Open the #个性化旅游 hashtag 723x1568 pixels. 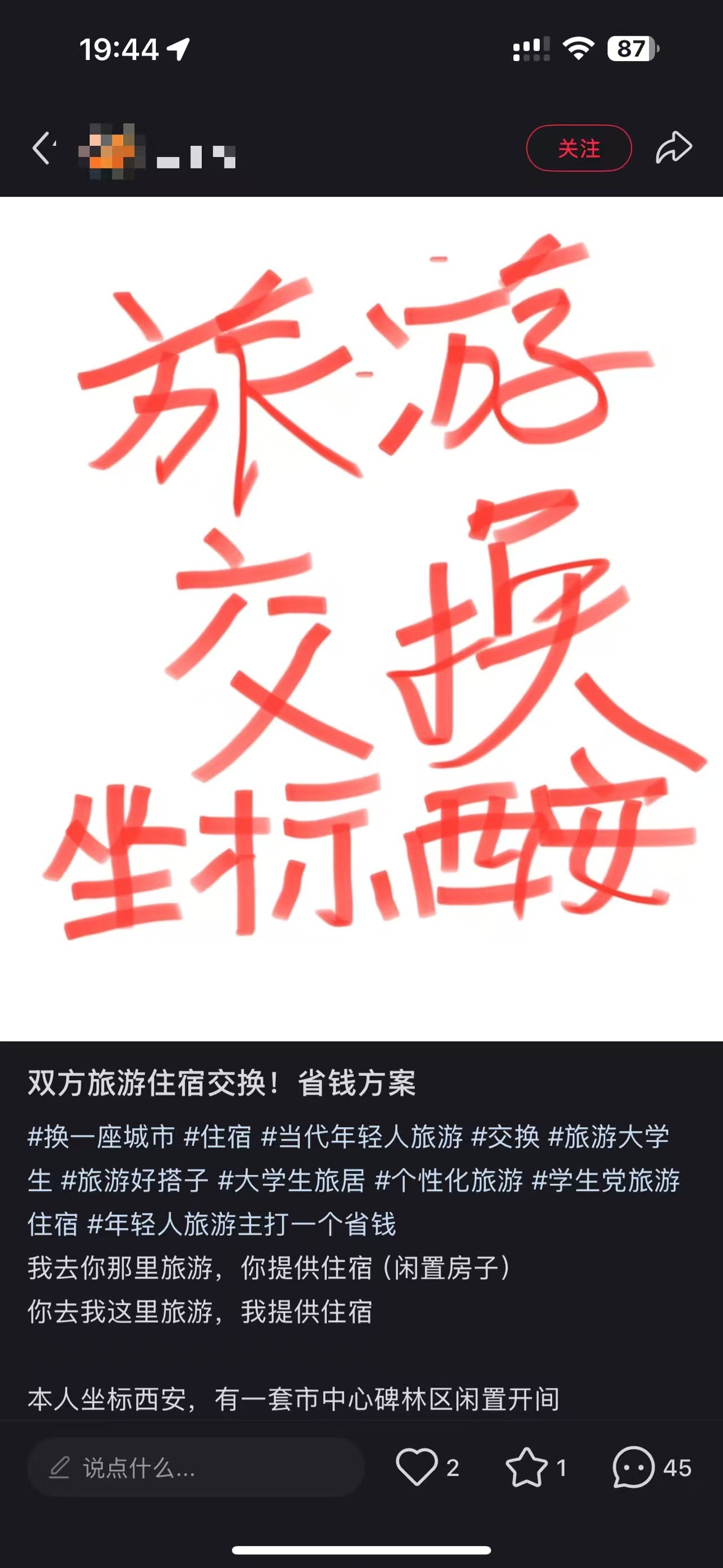pos(448,1180)
